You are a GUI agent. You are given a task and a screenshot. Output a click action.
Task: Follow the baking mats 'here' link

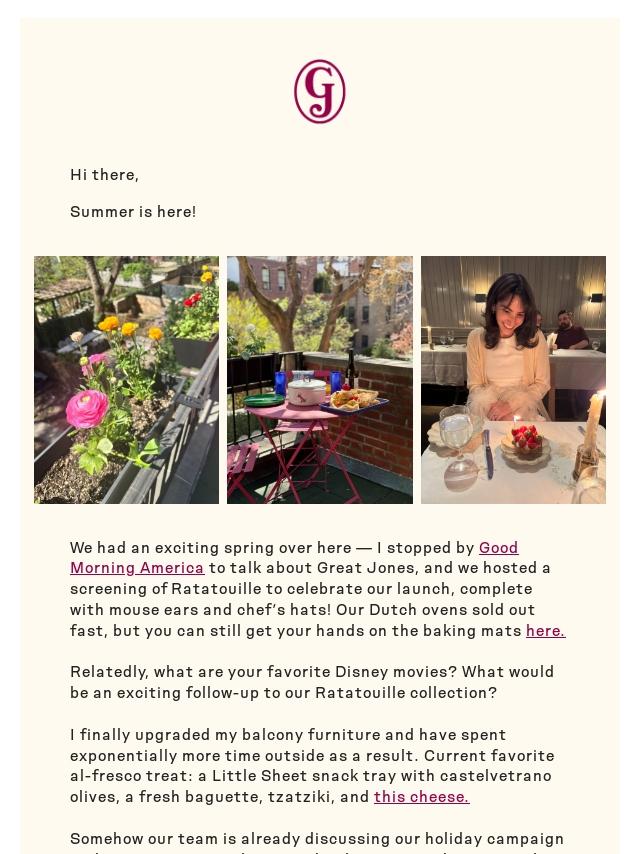(545, 631)
